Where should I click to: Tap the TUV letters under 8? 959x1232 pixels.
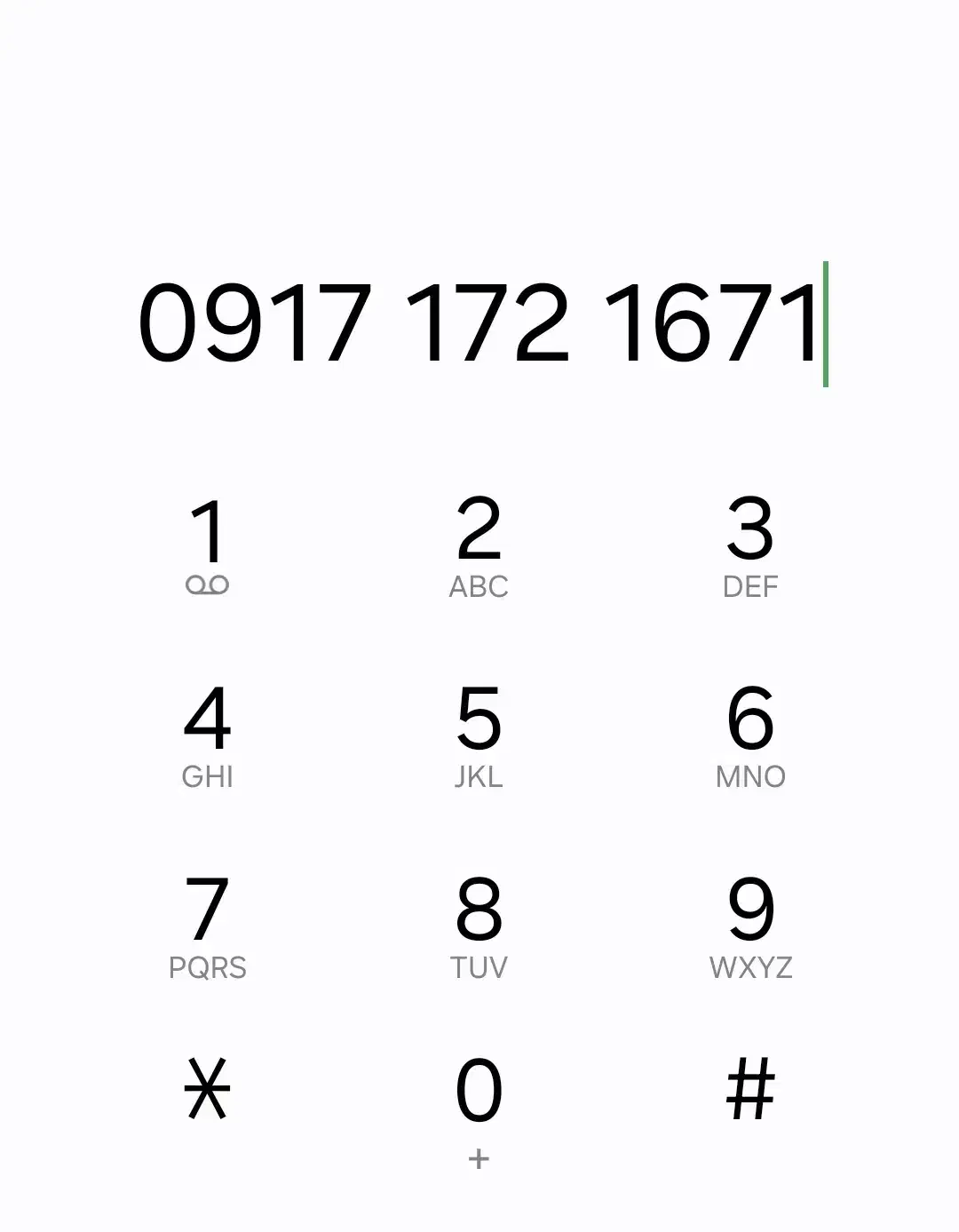click(479, 967)
